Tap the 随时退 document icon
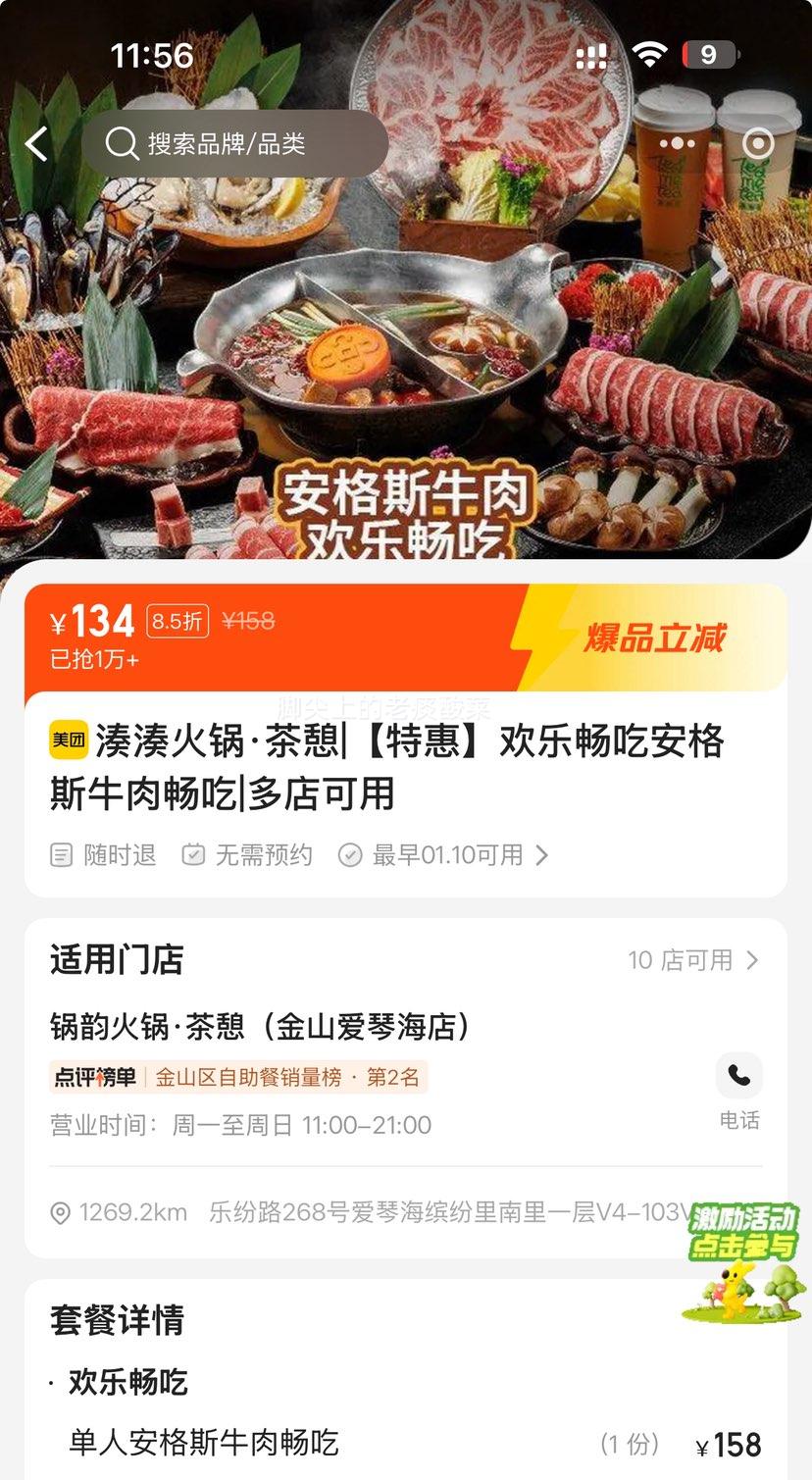 (x=61, y=854)
